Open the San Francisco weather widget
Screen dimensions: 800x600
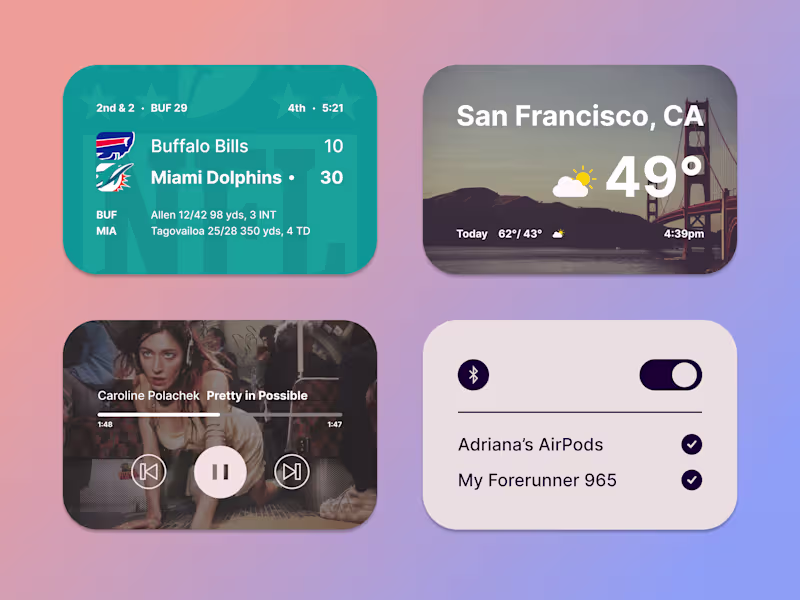[x=580, y=170]
